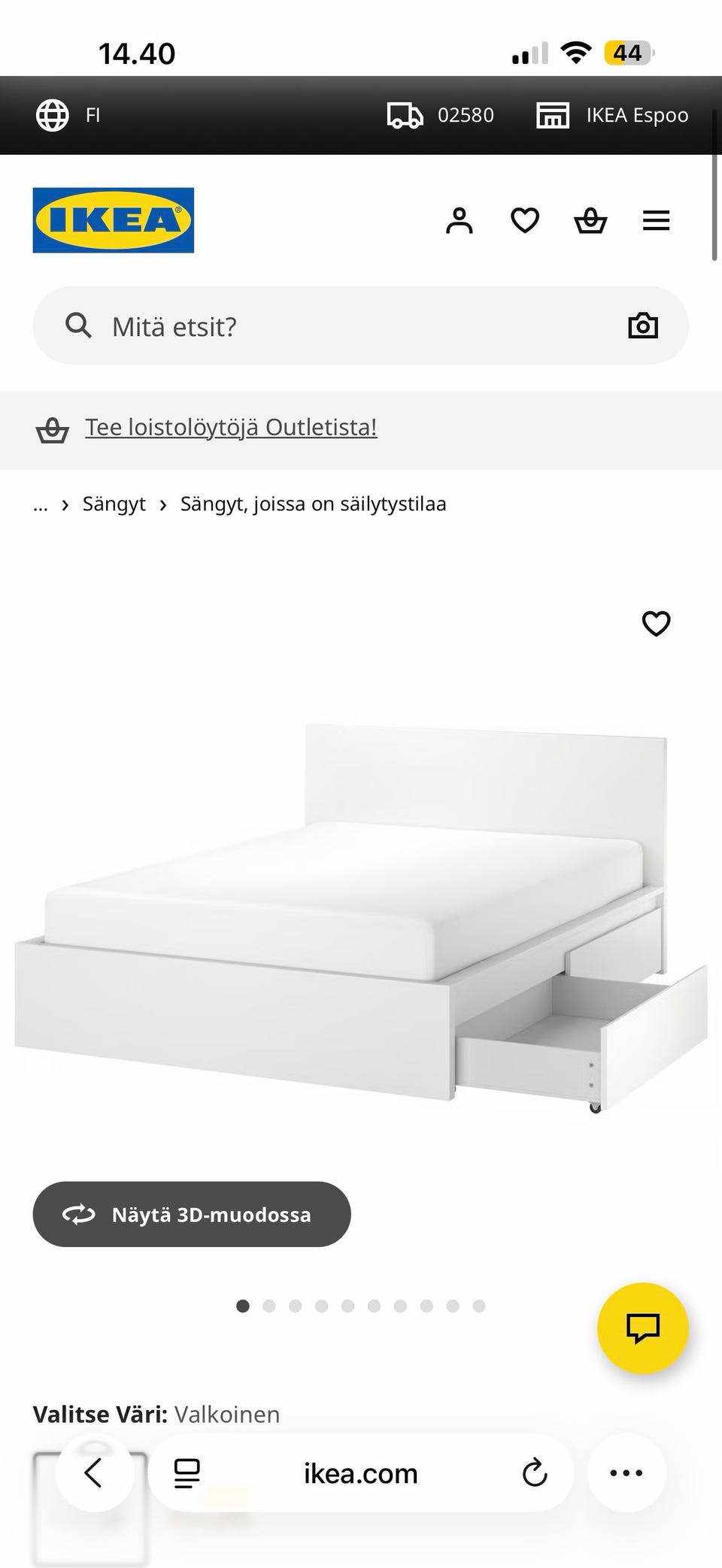722x1568 pixels.
Task: Open the yellow chat bubble assistant
Action: pyautogui.click(x=643, y=1327)
